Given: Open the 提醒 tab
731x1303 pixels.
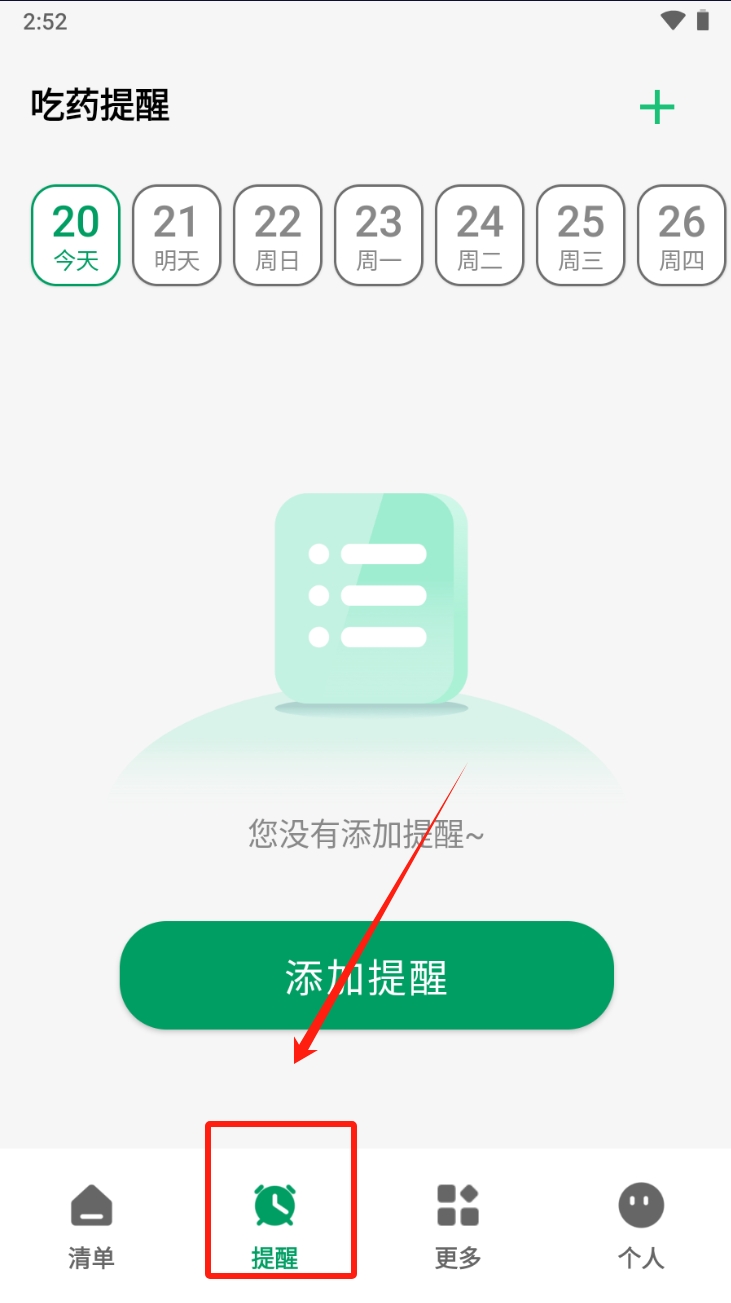Looking at the screenshot, I should pyautogui.click(x=275, y=1225).
